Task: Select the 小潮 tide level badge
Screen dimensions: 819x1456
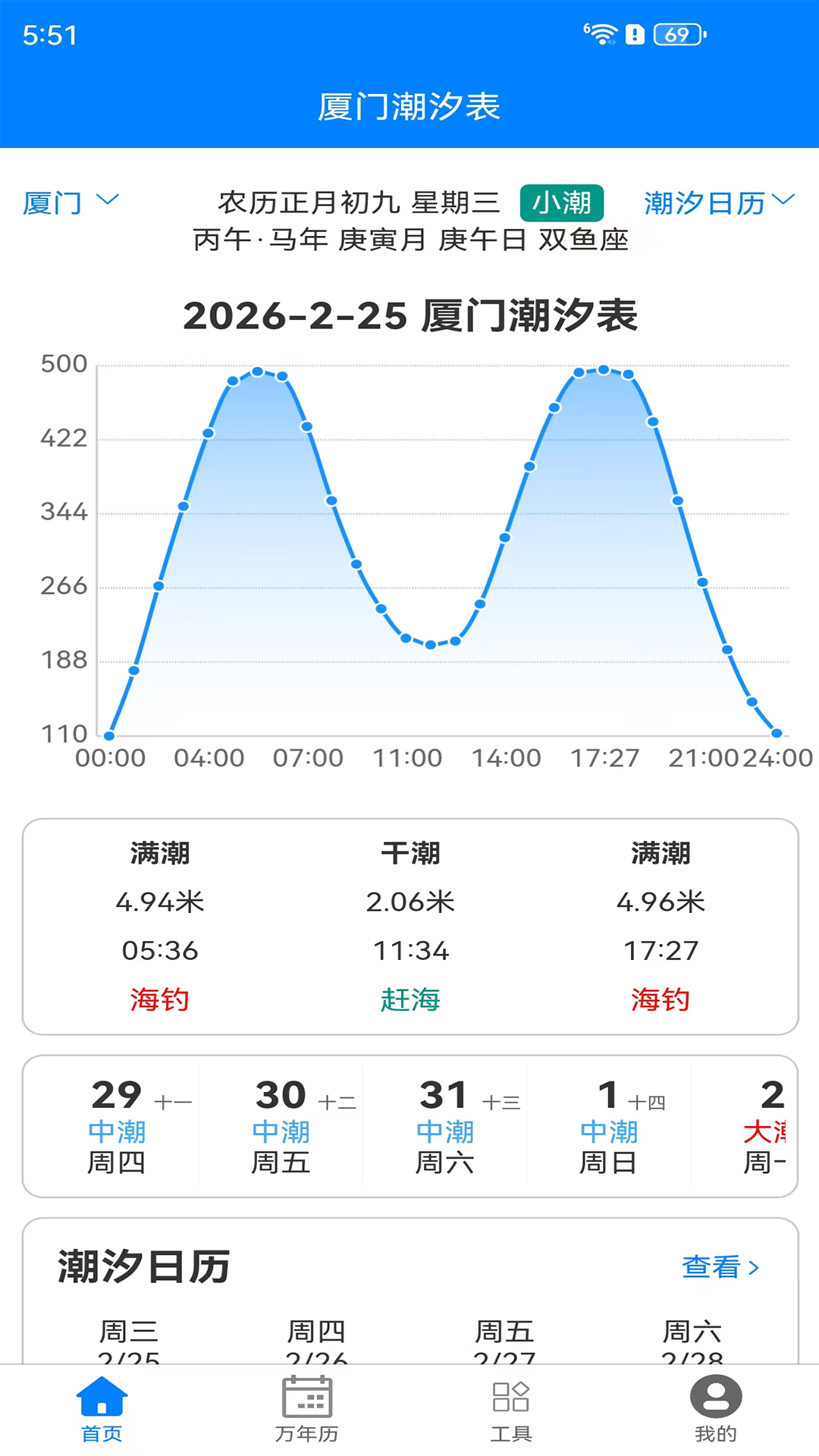Action: coord(562,203)
